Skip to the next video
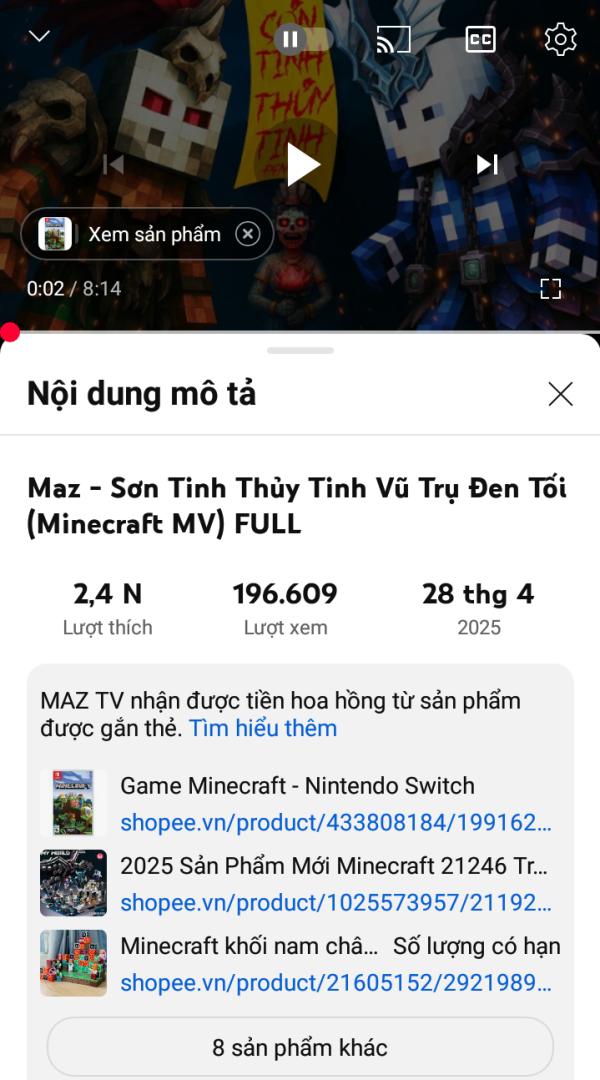 (487, 164)
